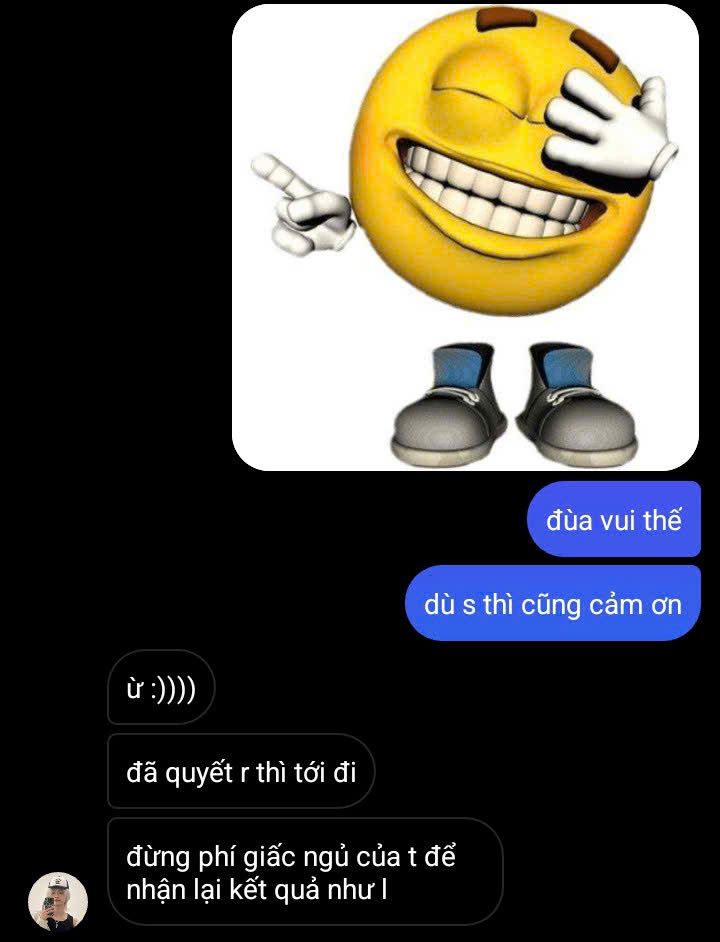Open the laughing emoji image message

coord(465,237)
